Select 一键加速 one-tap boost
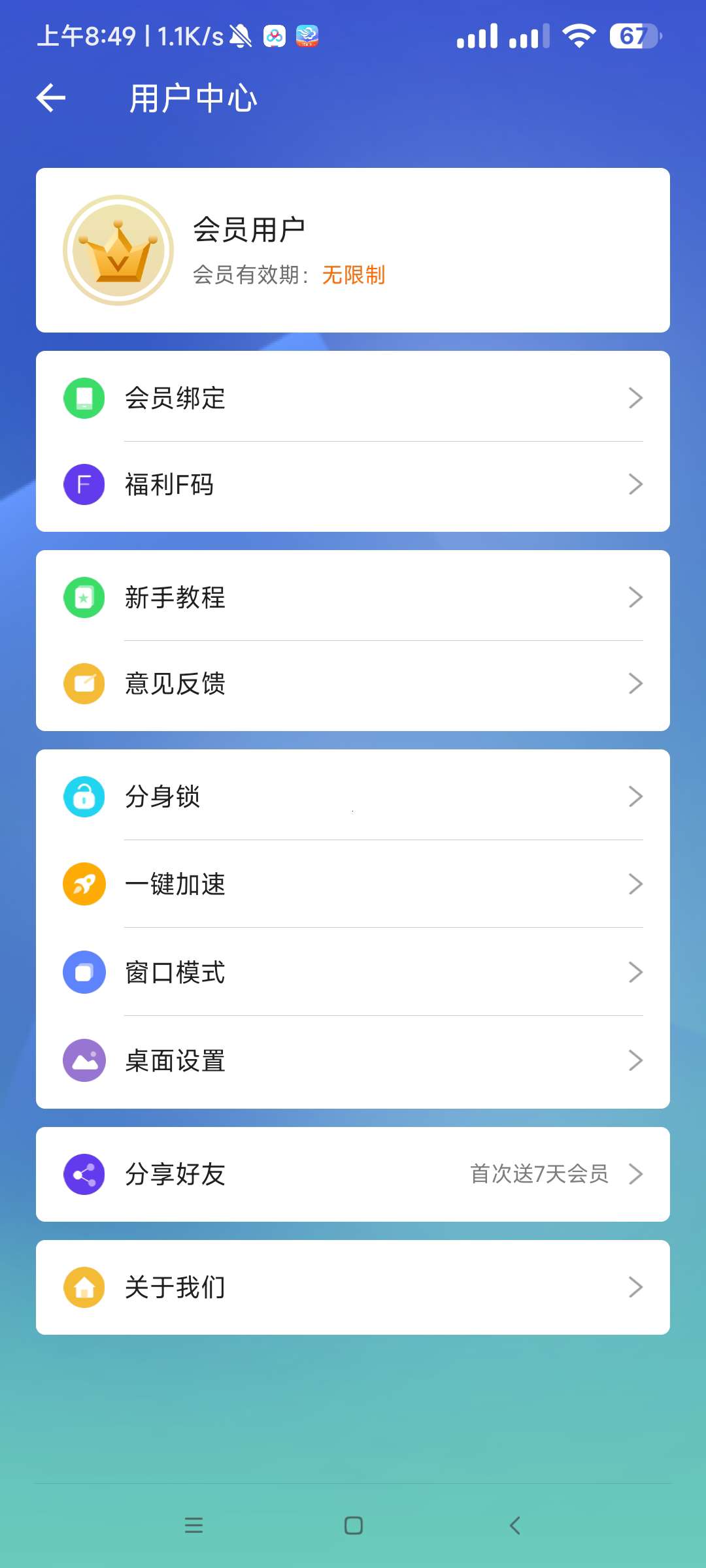 [x=353, y=884]
